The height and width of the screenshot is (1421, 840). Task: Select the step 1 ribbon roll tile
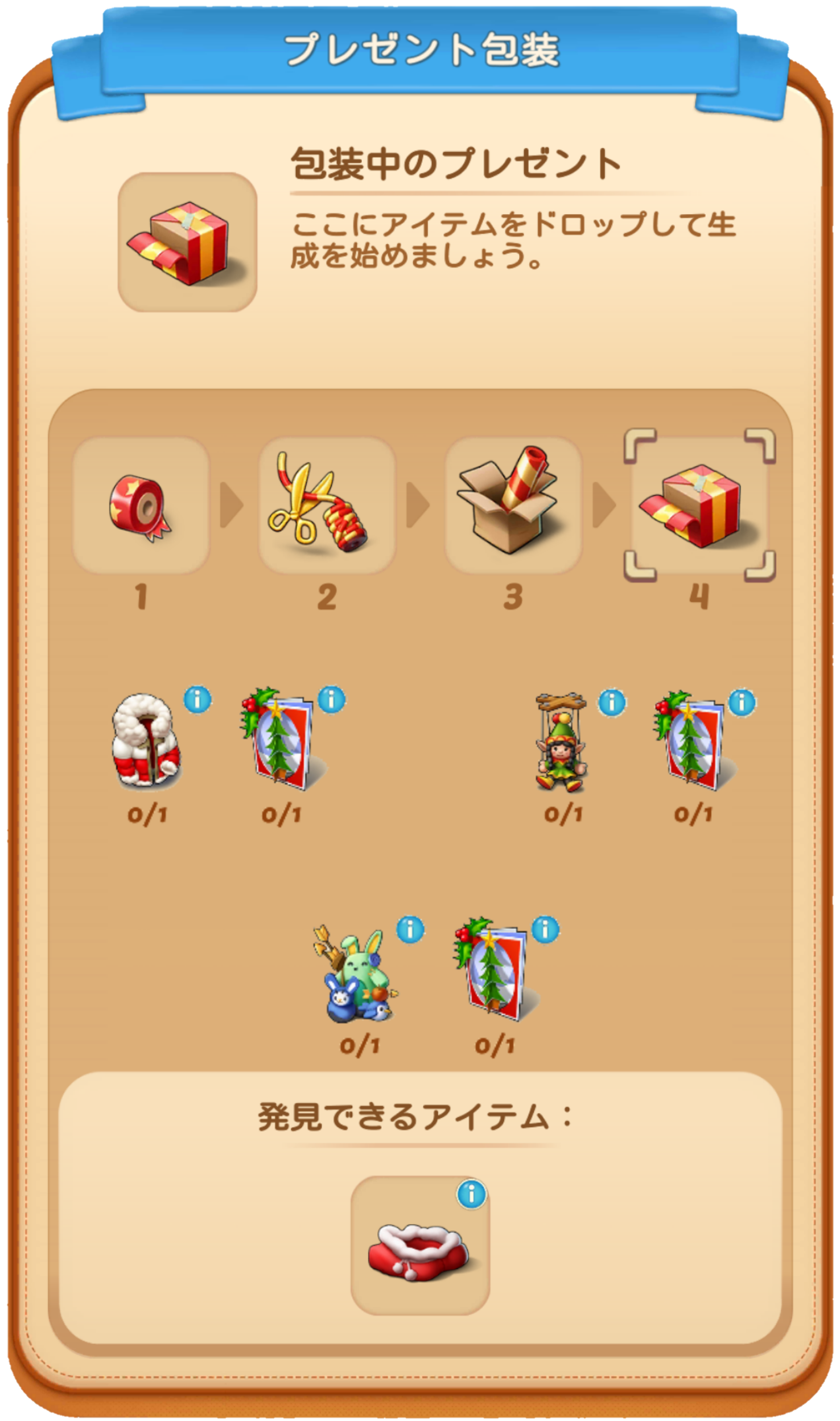pyautogui.click(x=141, y=505)
